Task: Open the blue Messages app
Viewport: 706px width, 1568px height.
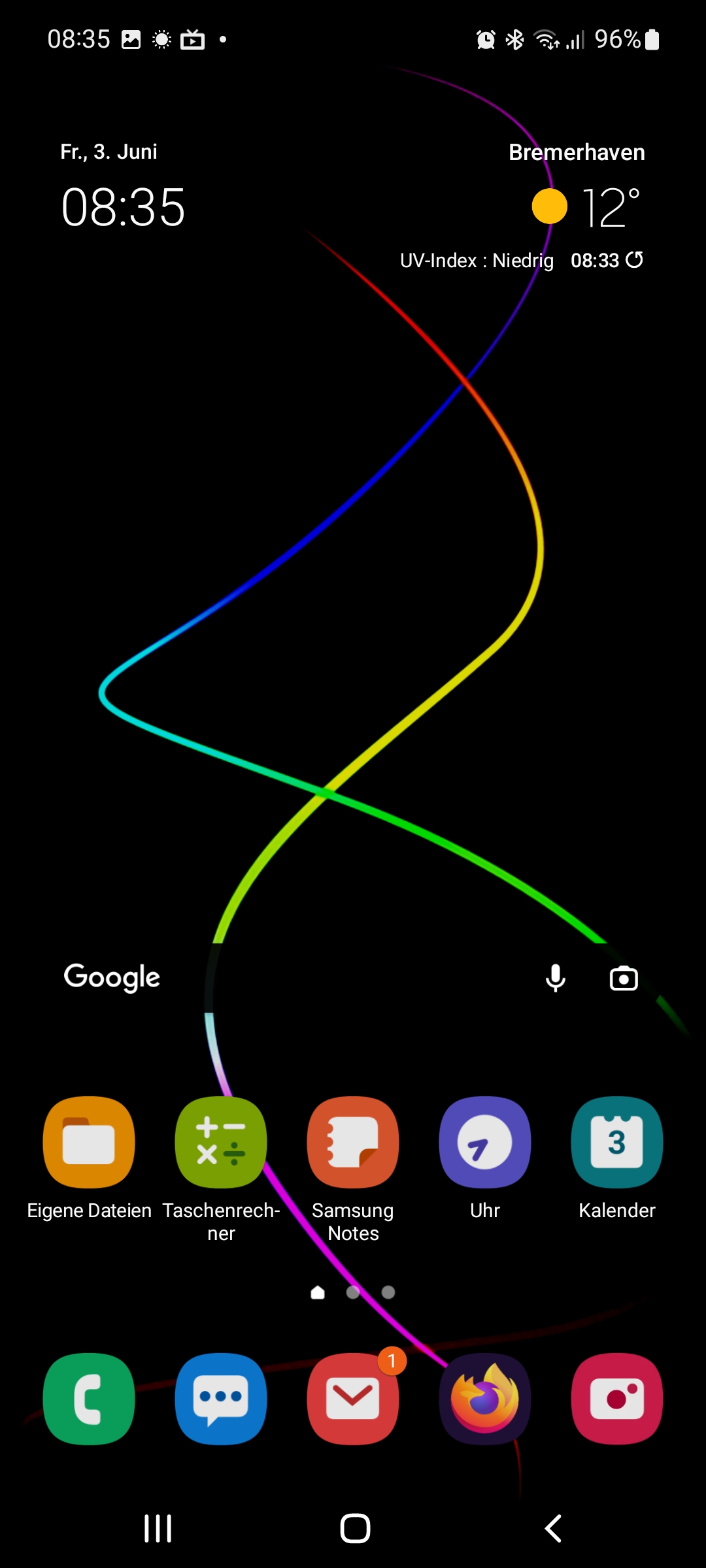Action: [x=221, y=1399]
